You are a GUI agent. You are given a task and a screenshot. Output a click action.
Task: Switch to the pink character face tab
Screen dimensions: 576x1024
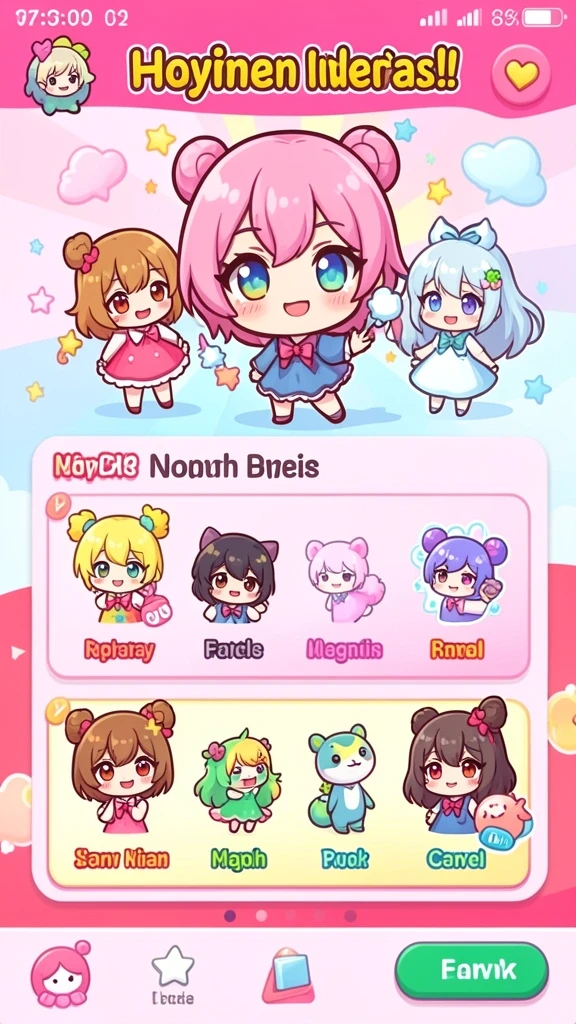61,974
